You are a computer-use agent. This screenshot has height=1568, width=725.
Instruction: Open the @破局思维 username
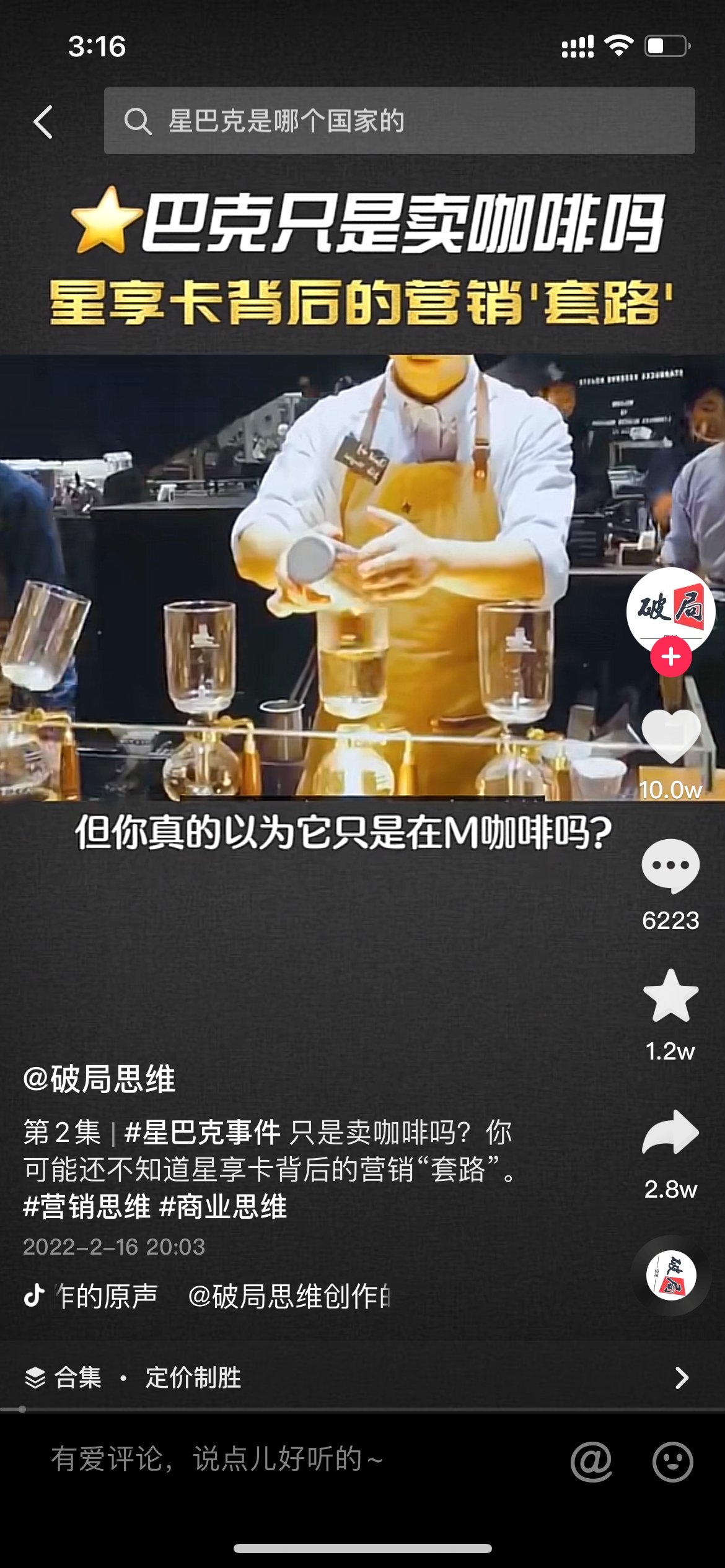(x=99, y=1079)
